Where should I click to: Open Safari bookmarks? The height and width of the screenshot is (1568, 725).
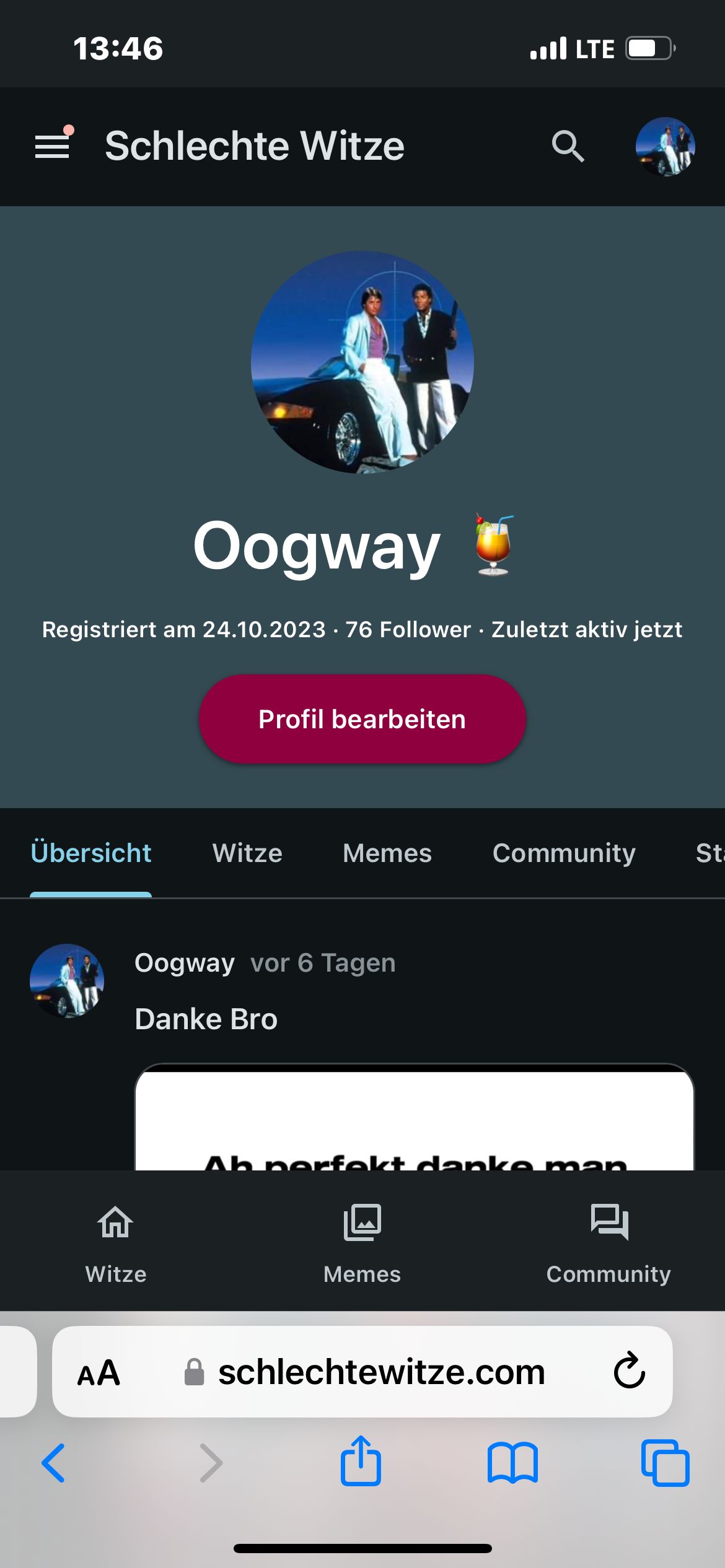[x=512, y=1463]
